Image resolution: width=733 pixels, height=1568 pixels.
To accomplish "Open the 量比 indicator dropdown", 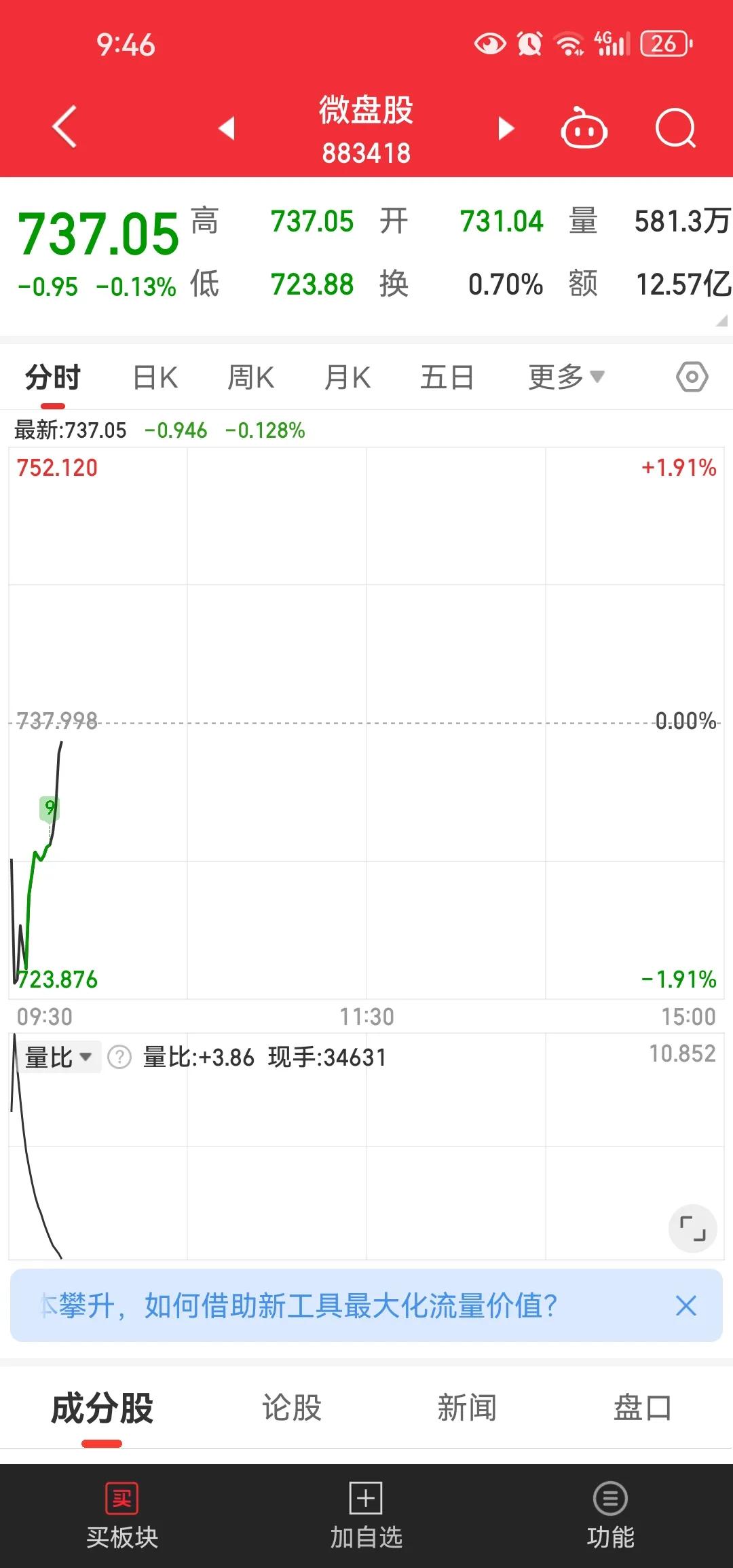I will pos(60,1056).
